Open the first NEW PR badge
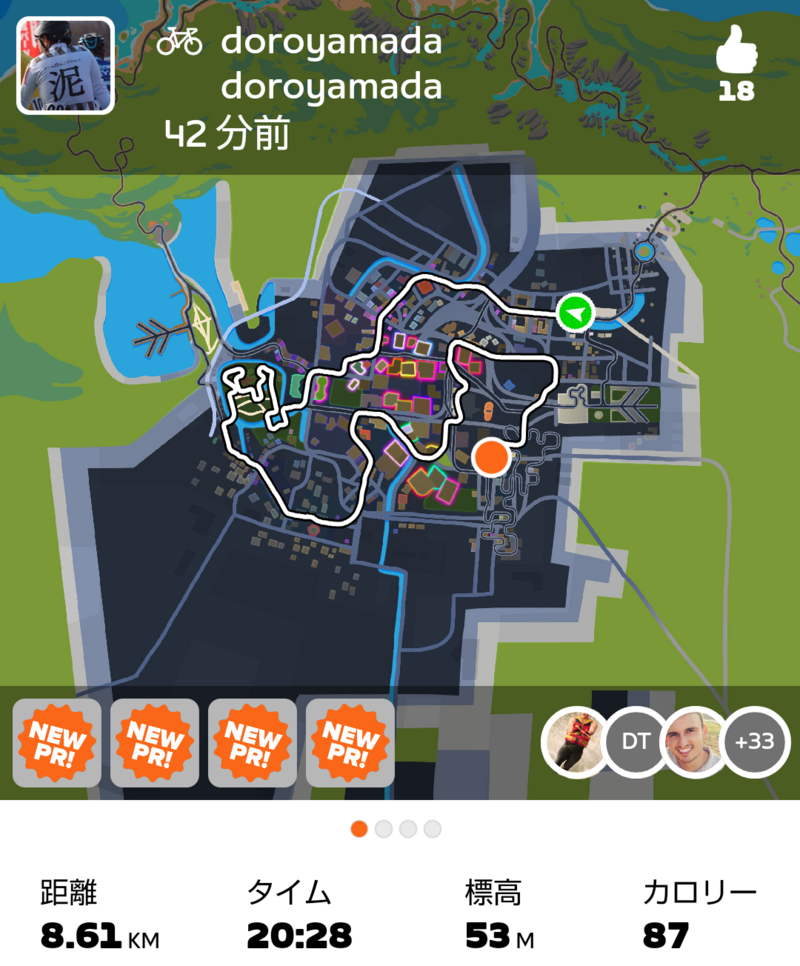 click(57, 742)
